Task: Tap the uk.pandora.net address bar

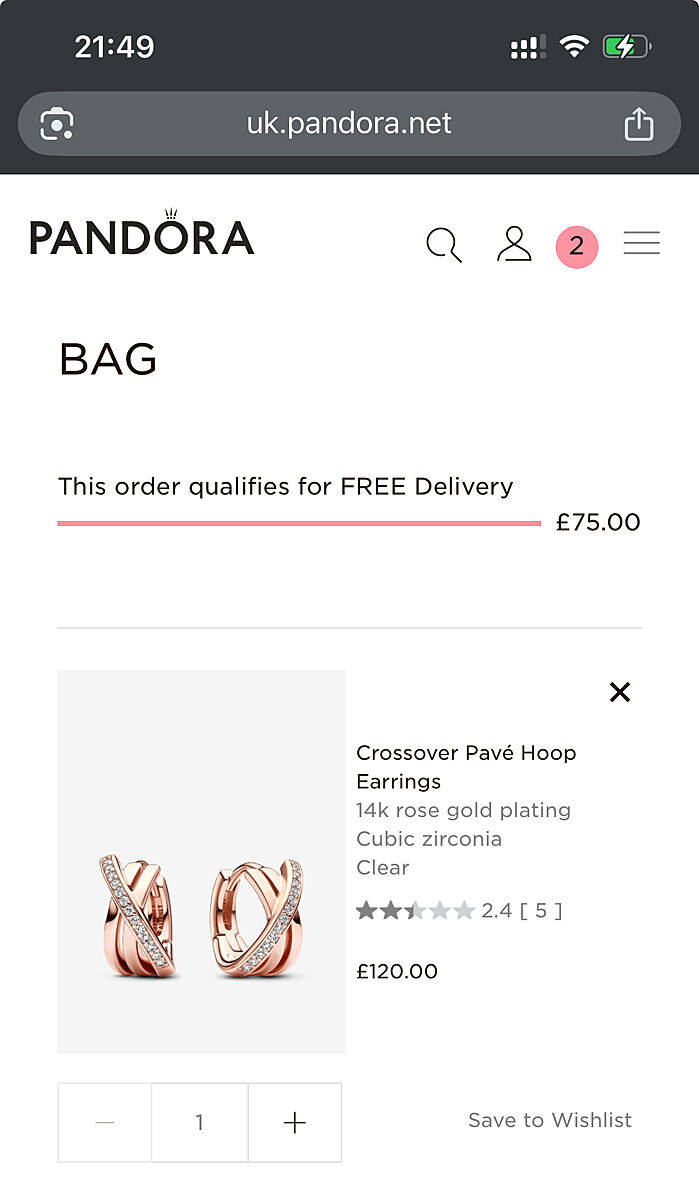Action: (349, 124)
